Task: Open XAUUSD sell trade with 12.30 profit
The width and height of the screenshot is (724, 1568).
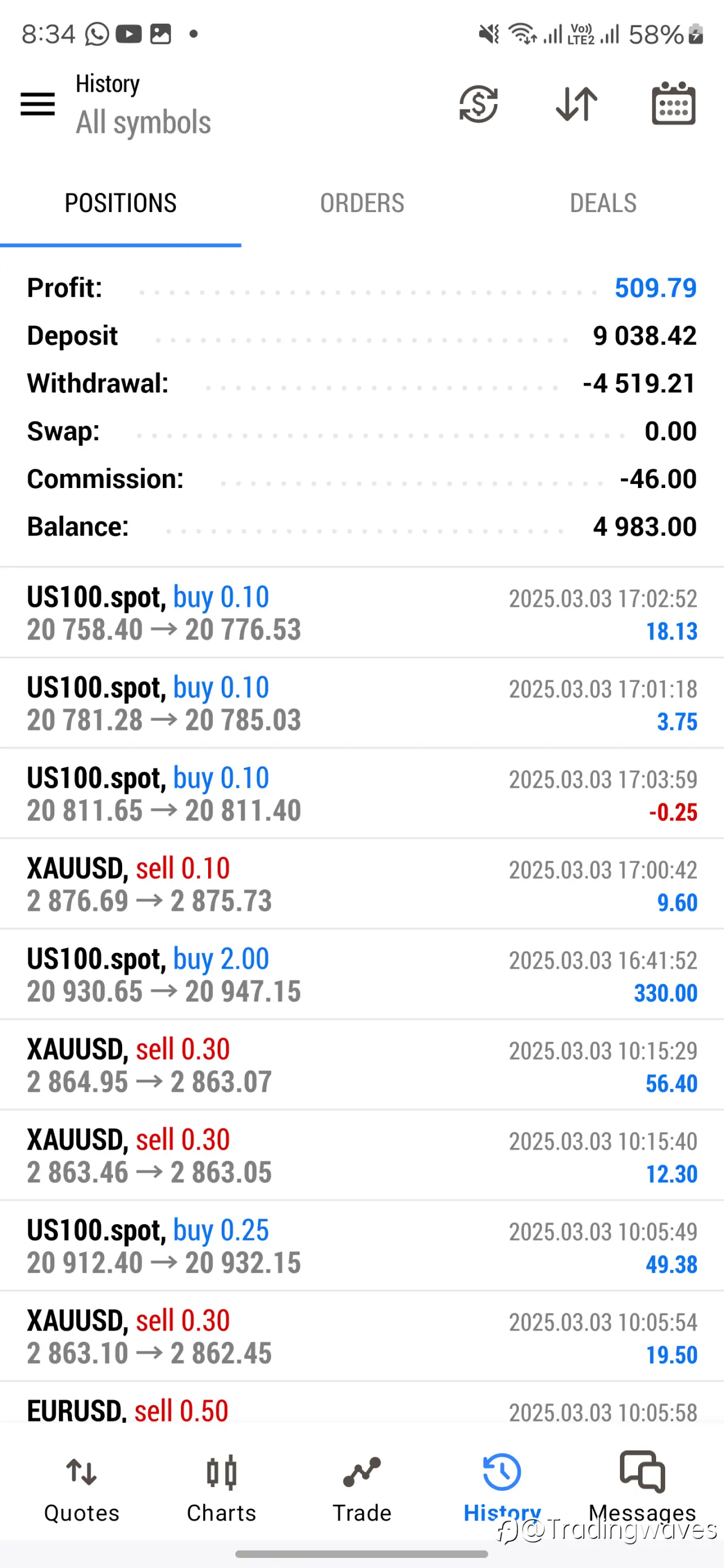Action: tap(361, 1155)
